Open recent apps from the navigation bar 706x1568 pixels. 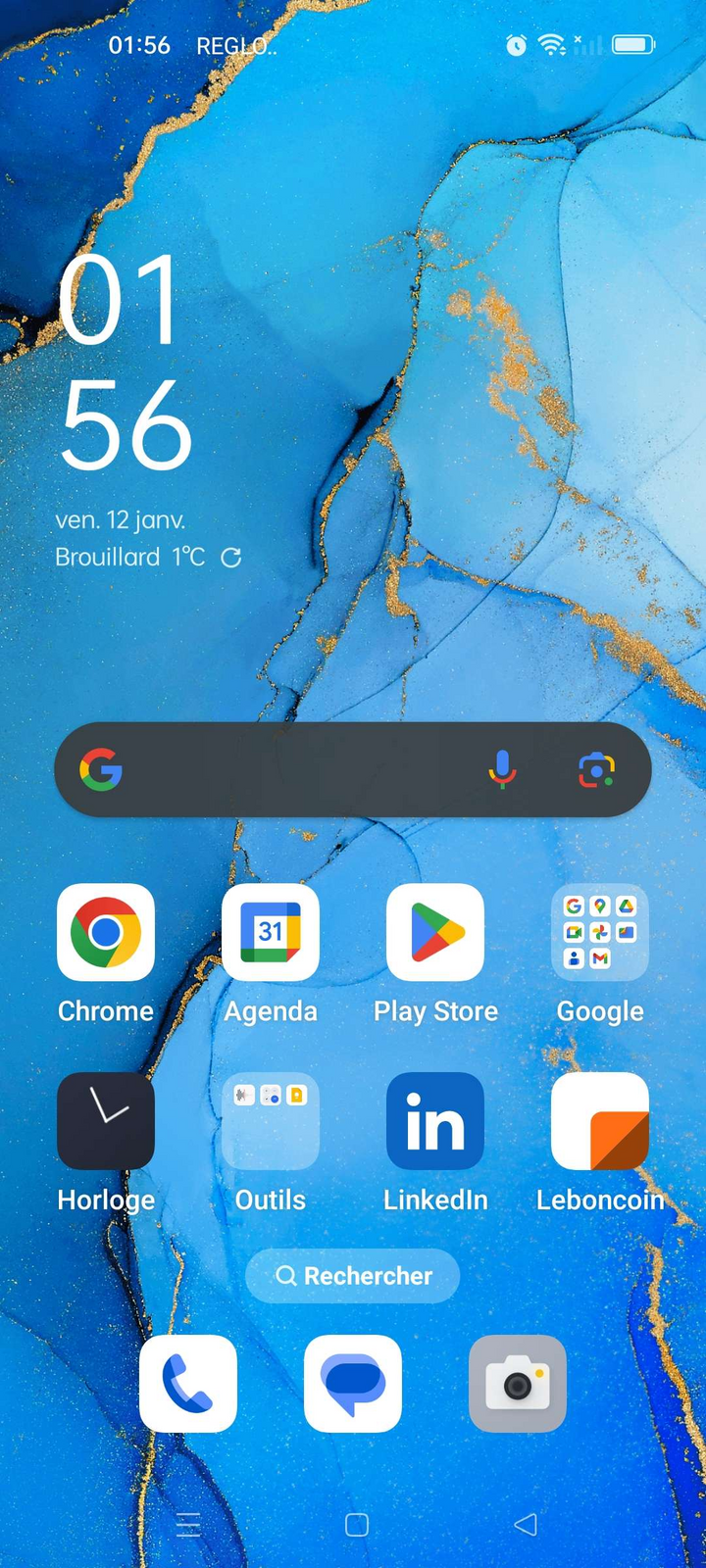pos(188,1524)
